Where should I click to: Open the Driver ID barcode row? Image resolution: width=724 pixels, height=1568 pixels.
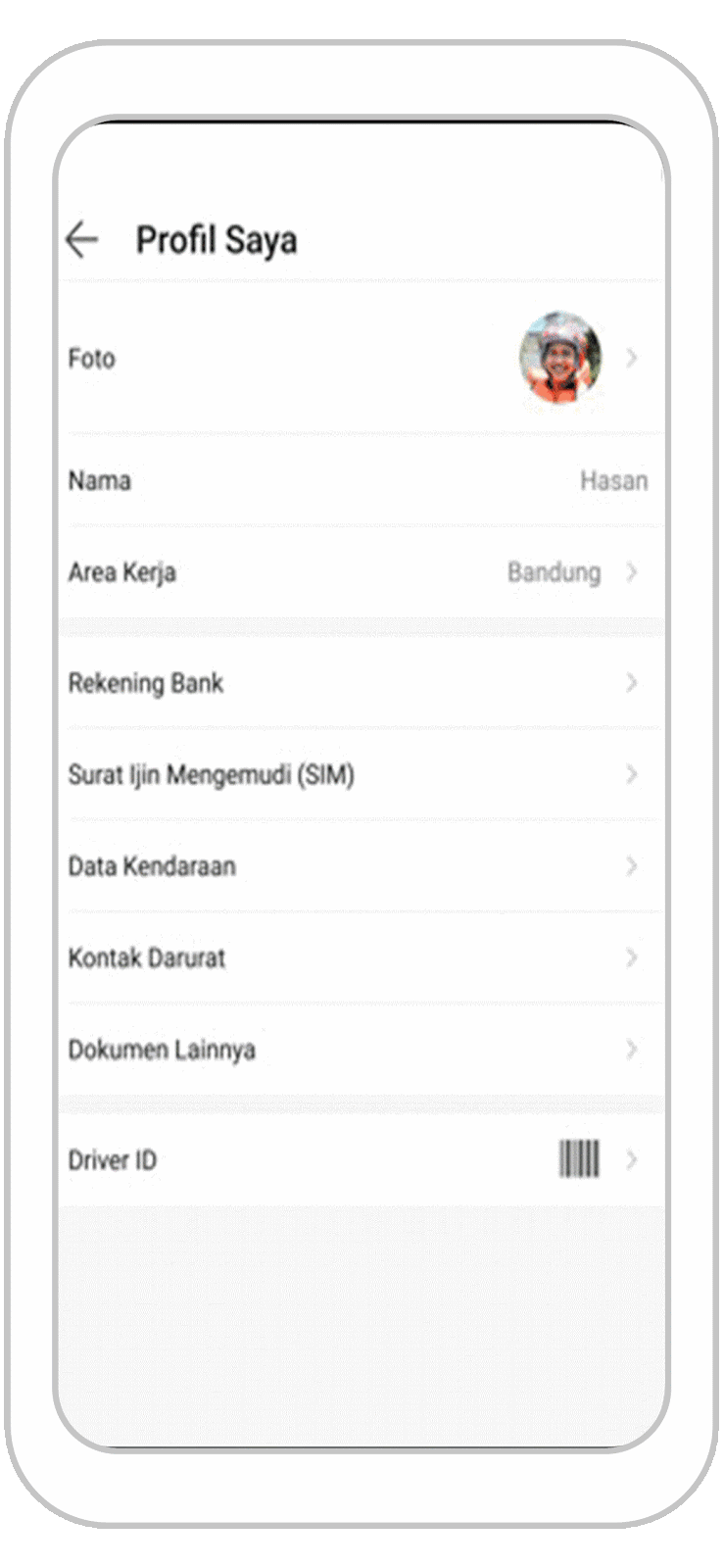361,1160
